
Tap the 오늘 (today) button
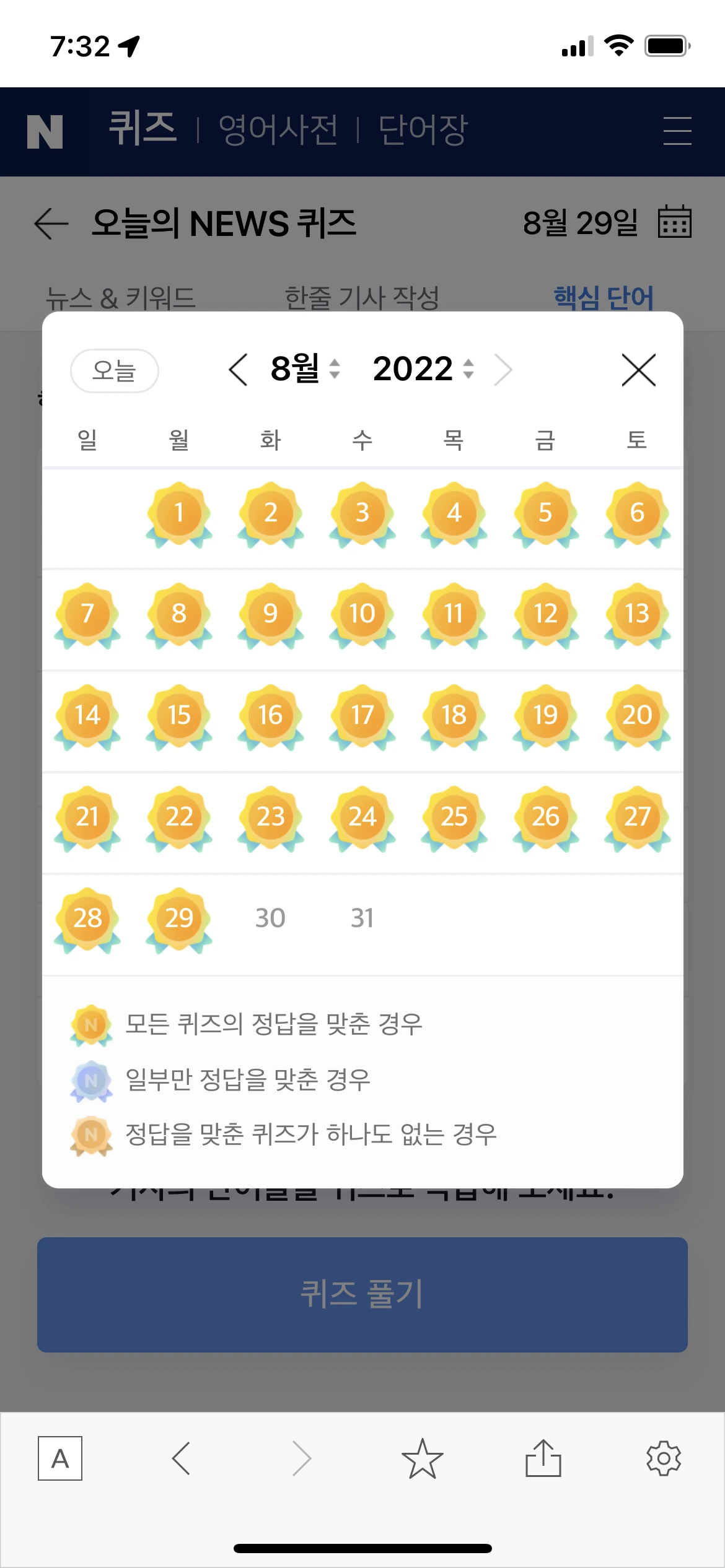coord(115,370)
